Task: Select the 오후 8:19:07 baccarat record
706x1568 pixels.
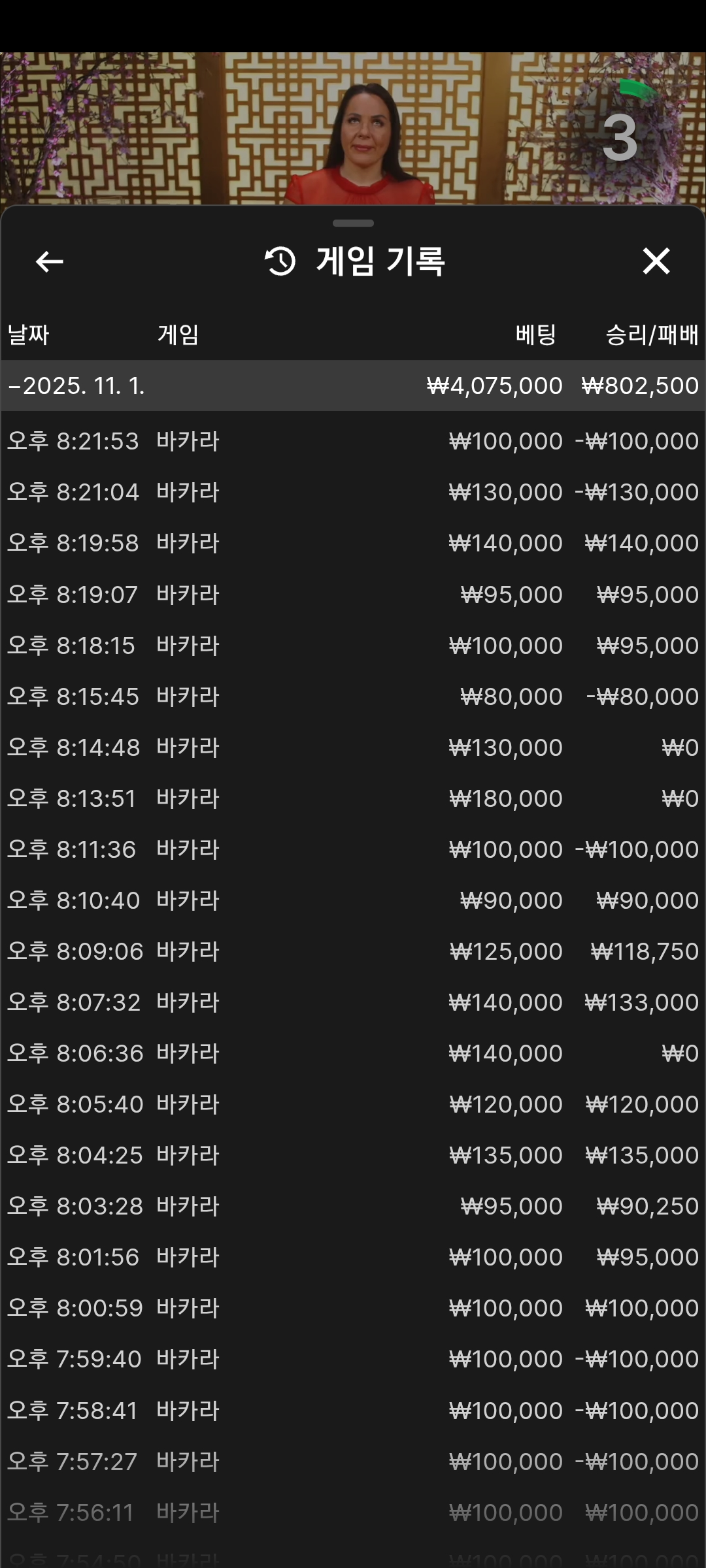Action: [353, 595]
